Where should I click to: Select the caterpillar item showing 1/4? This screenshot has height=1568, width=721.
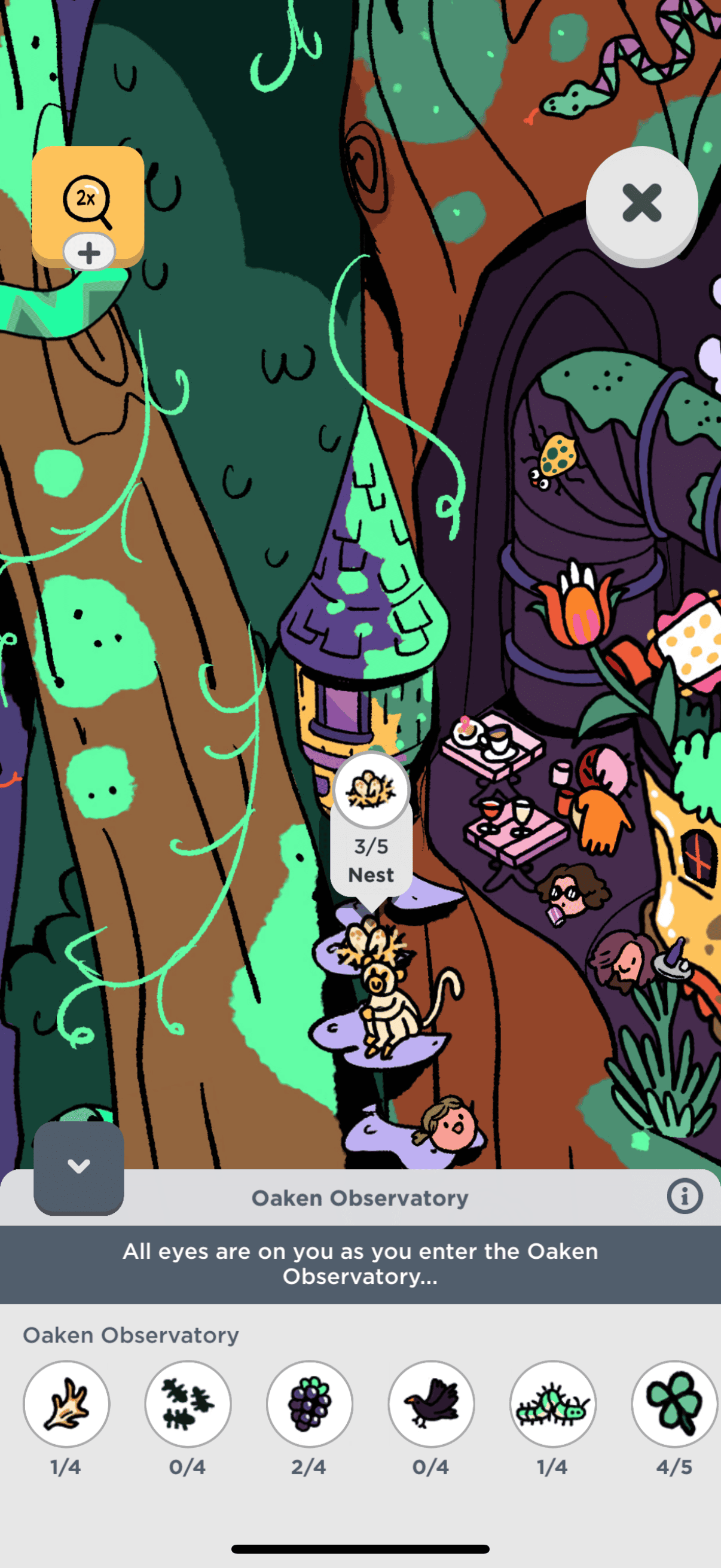(552, 1403)
